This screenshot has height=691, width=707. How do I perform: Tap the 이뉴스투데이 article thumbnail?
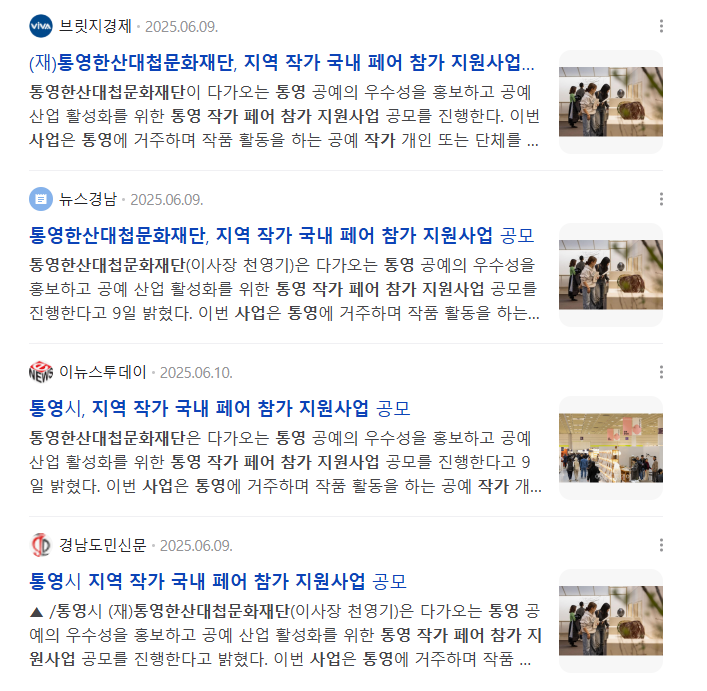tap(610, 448)
